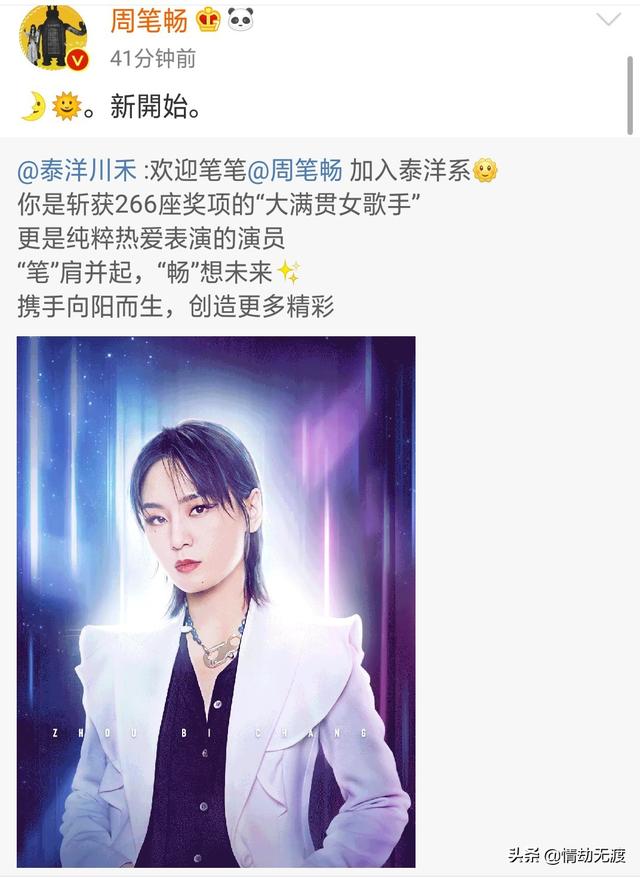Screen dimensions: 640x878
Task: Open the 周笔畅 username at the top
Action: tap(149, 20)
